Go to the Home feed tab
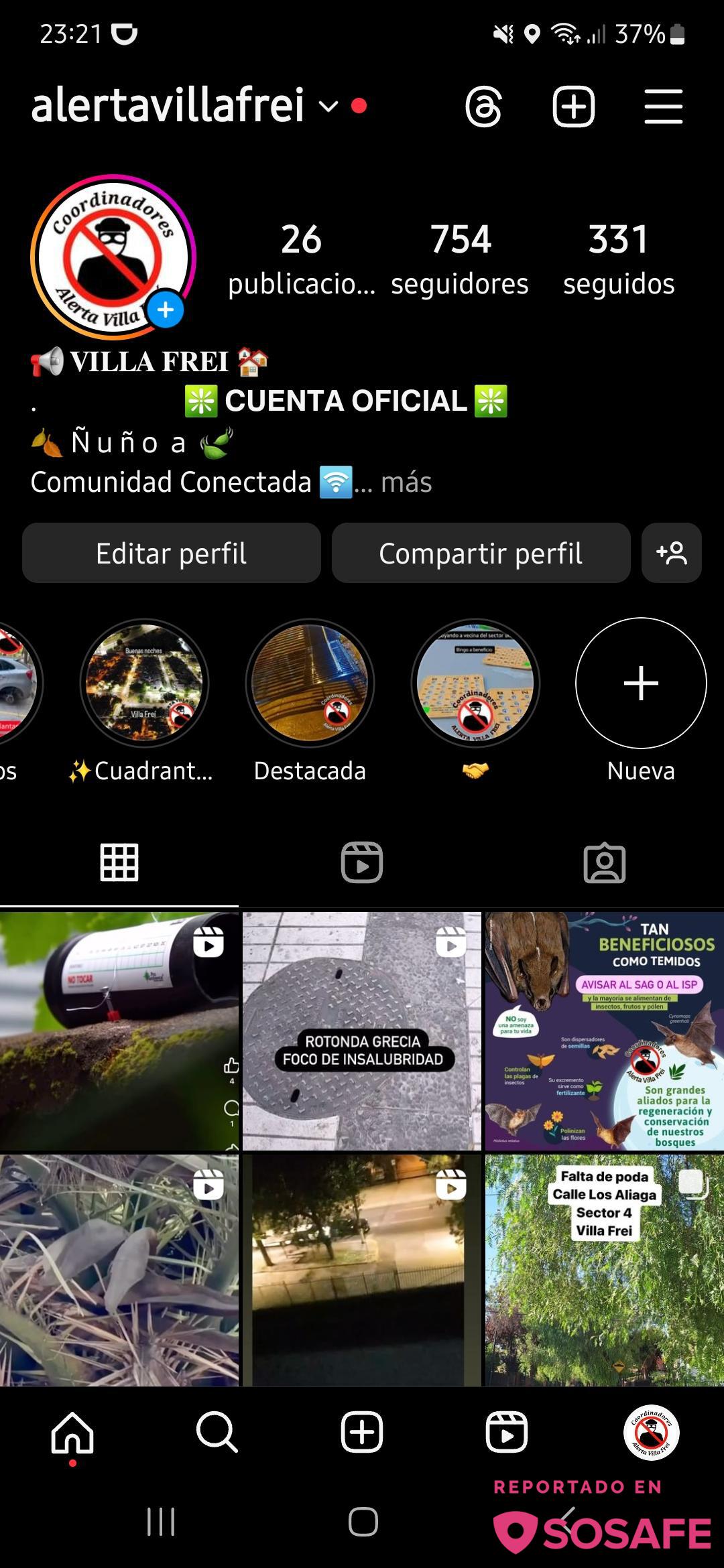This screenshot has height=1568, width=724. pos(72,1432)
